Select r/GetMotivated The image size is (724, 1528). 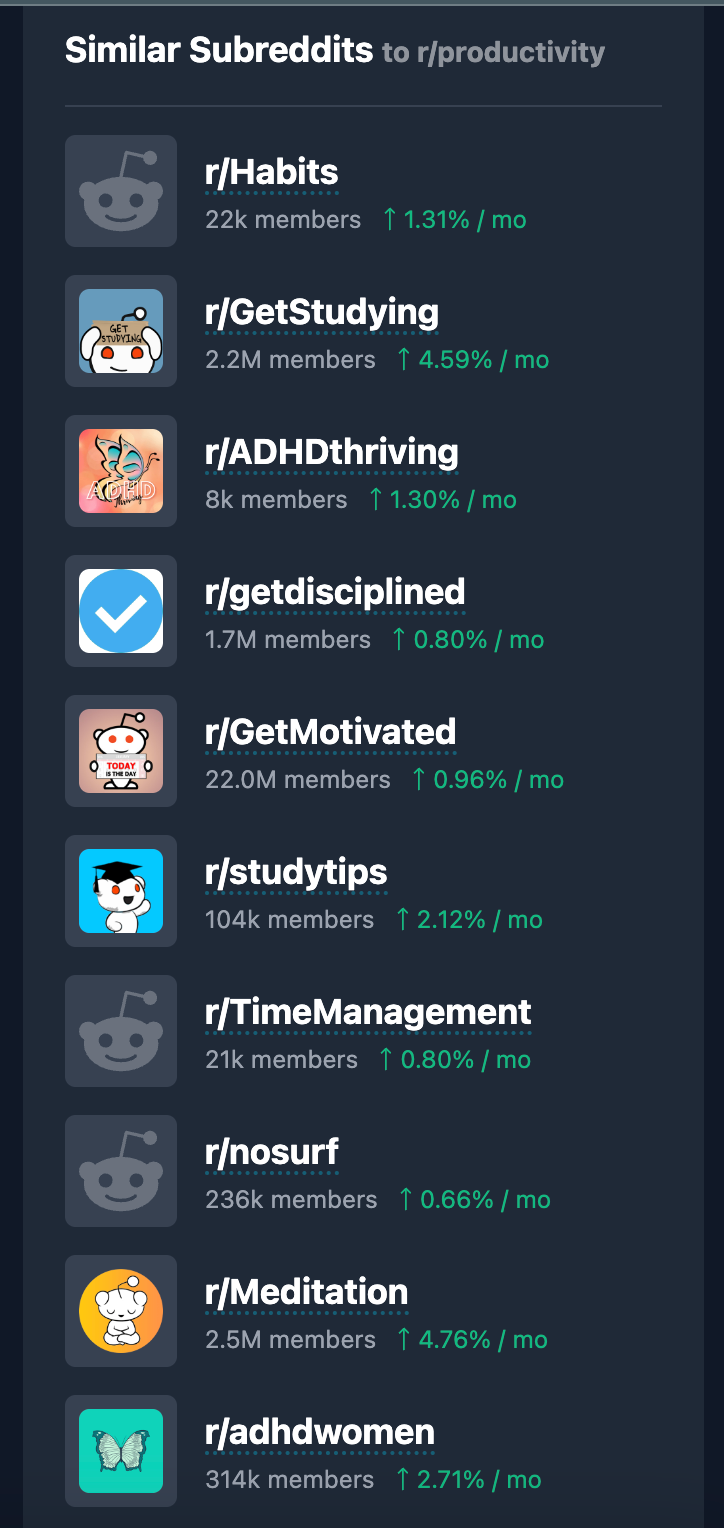pyautogui.click(x=330, y=733)
